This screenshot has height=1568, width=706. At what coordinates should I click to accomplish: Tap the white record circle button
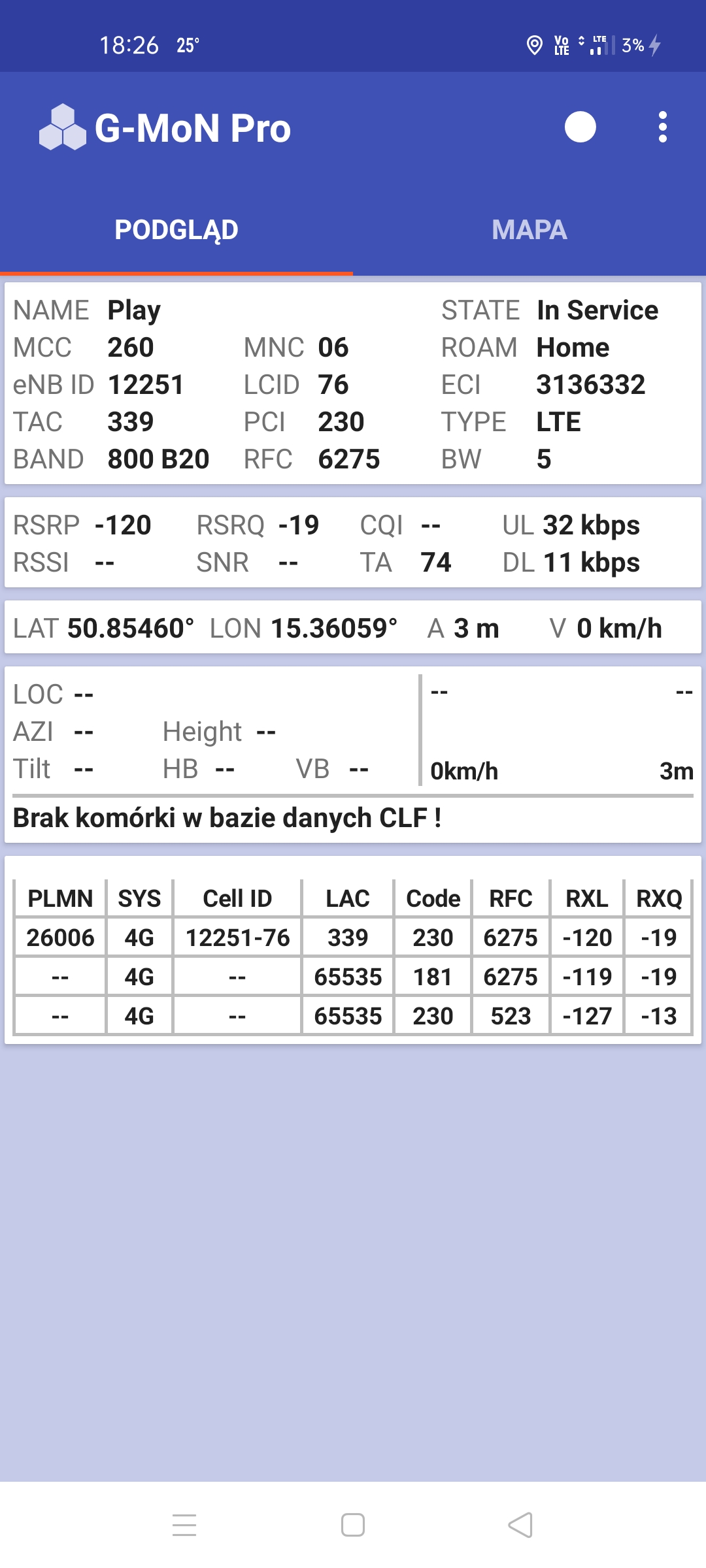point(580,127)
